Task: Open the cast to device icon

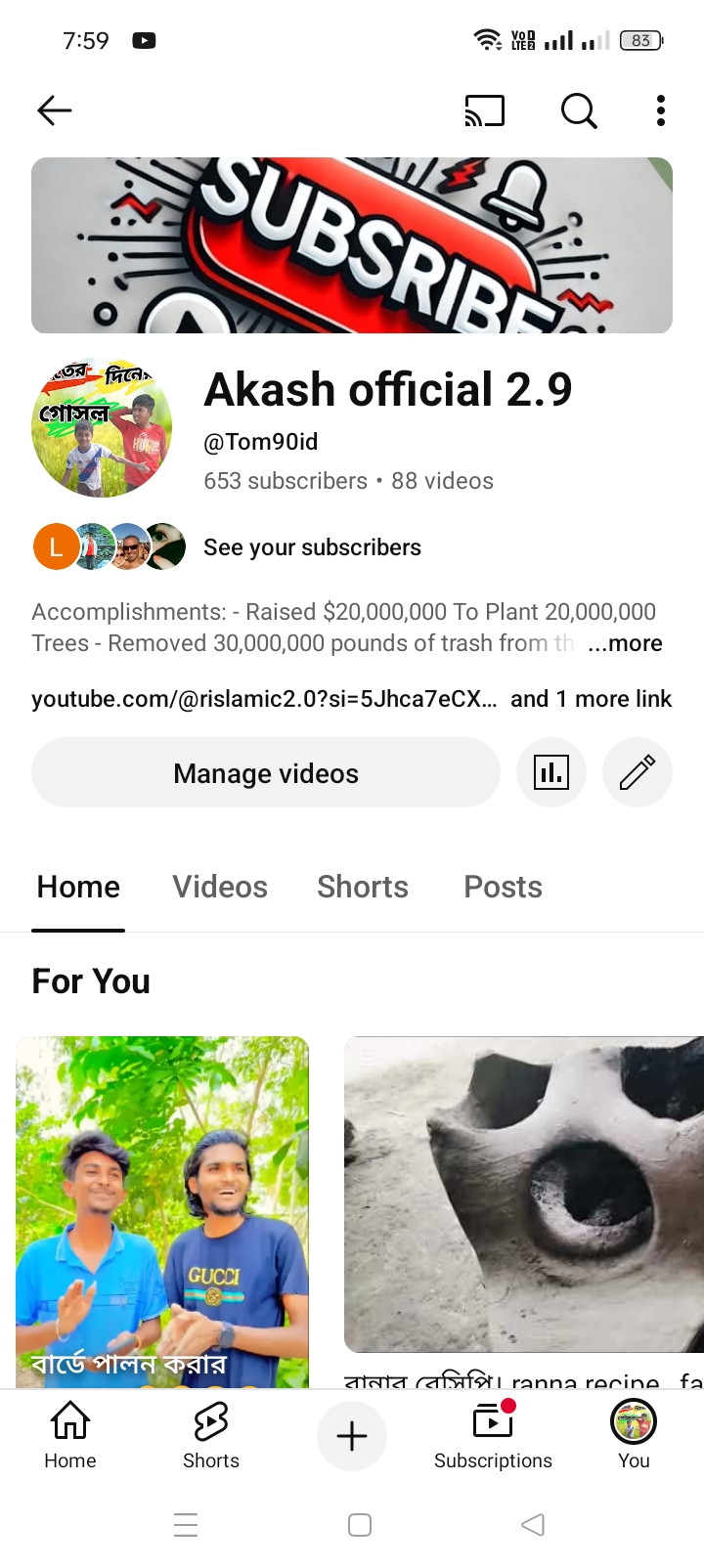Action: point(484,110)
